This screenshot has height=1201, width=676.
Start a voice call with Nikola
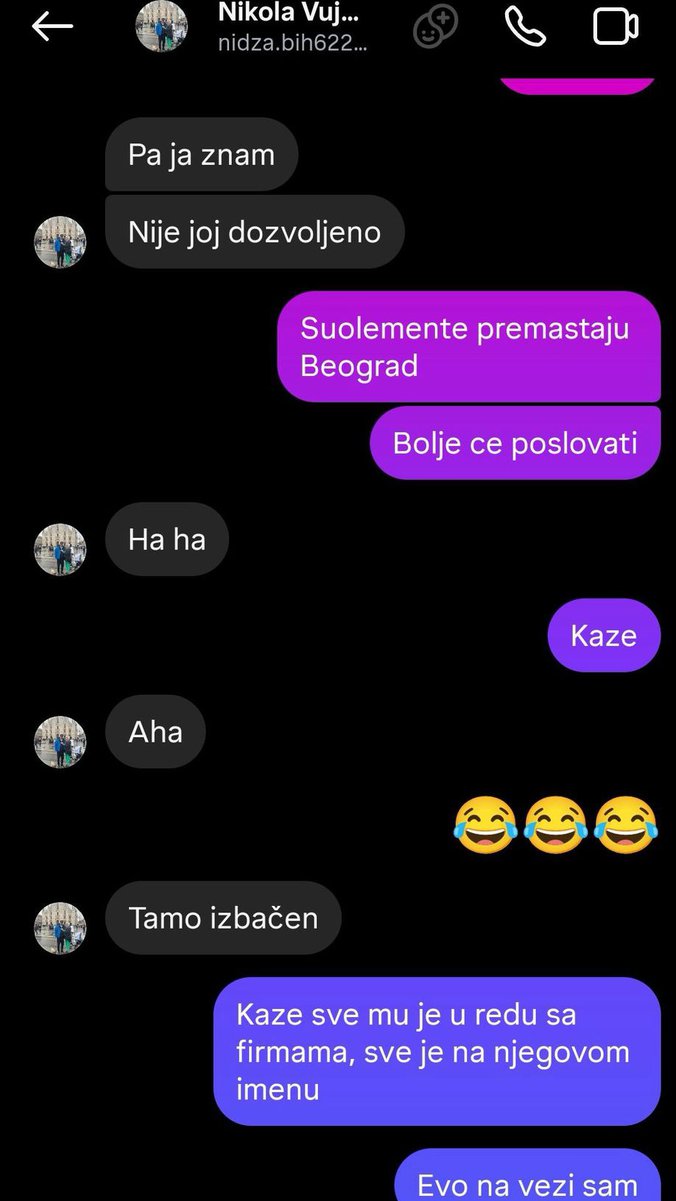coord(525,27)
